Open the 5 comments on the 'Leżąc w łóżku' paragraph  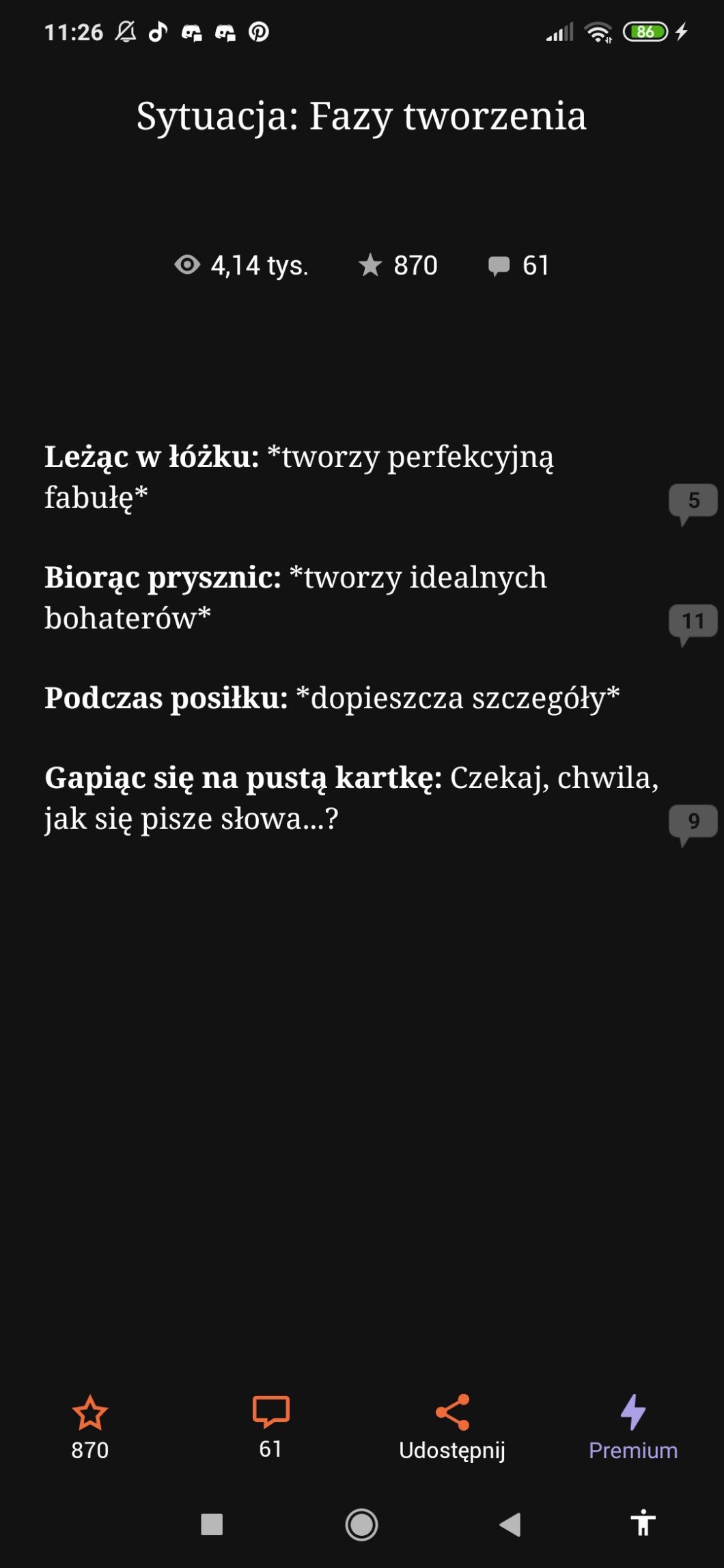(693, 502)
